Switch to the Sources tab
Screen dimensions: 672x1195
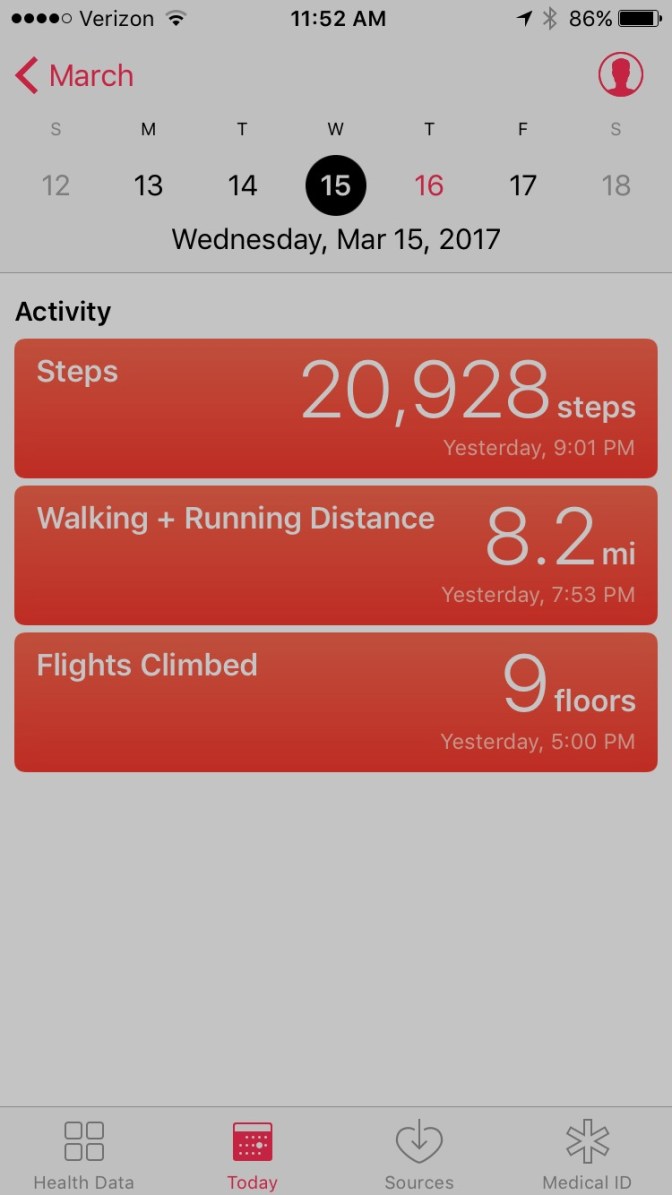click(419, 1155)
